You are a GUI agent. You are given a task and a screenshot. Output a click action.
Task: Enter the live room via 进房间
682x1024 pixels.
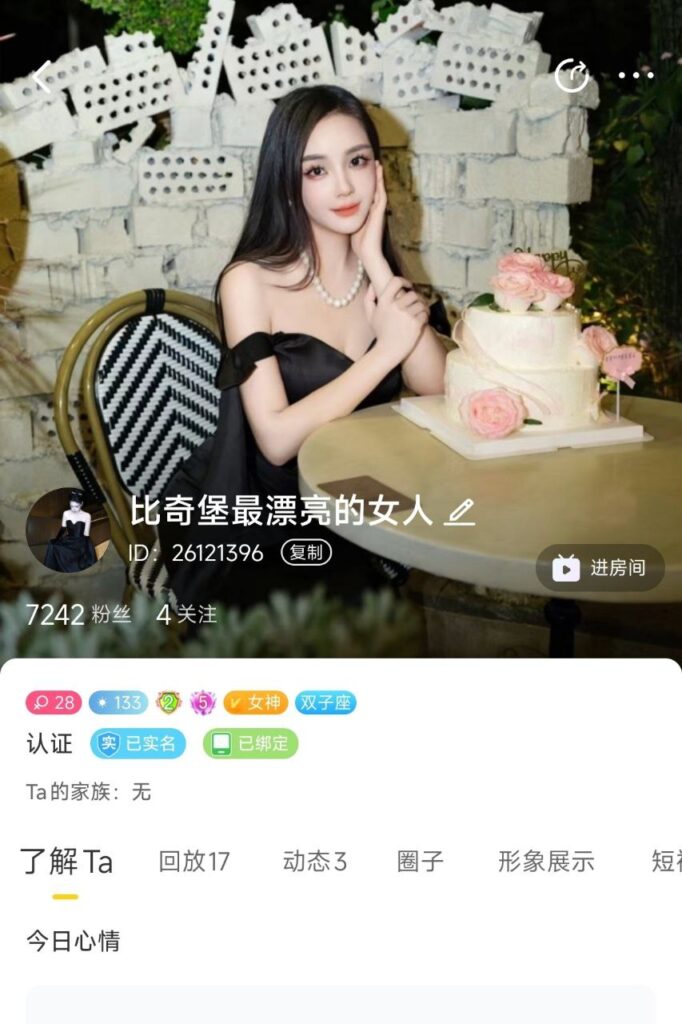(600, 568)
